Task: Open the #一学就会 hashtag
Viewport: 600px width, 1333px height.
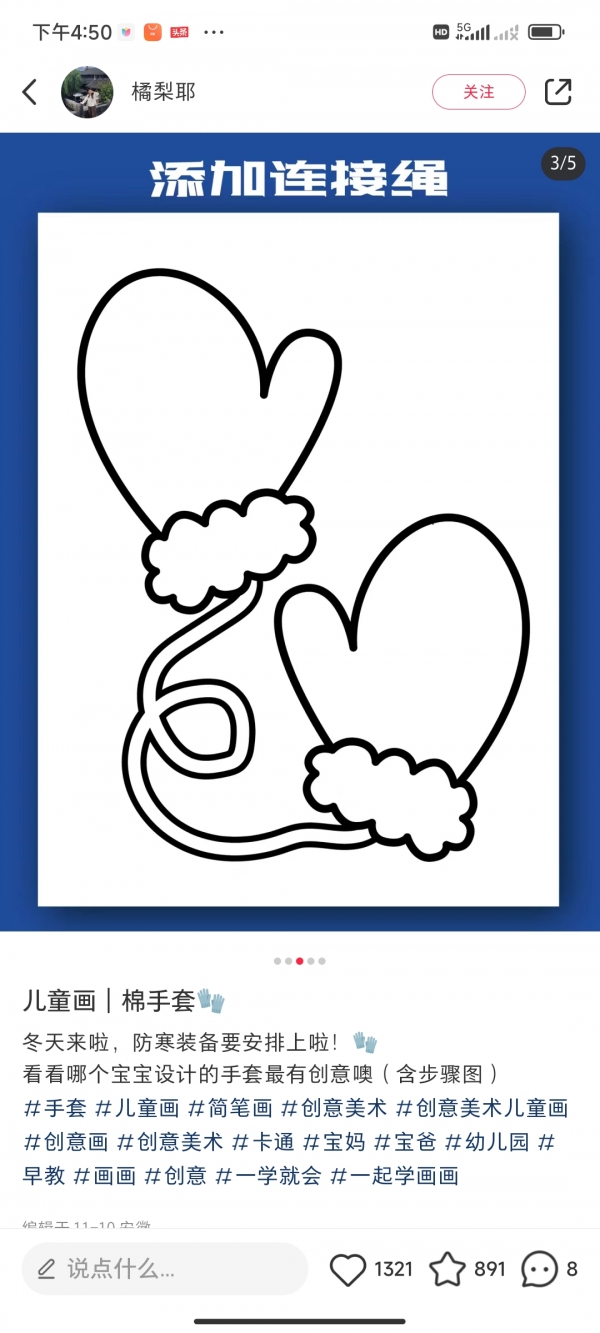Action: [268, 1176]
